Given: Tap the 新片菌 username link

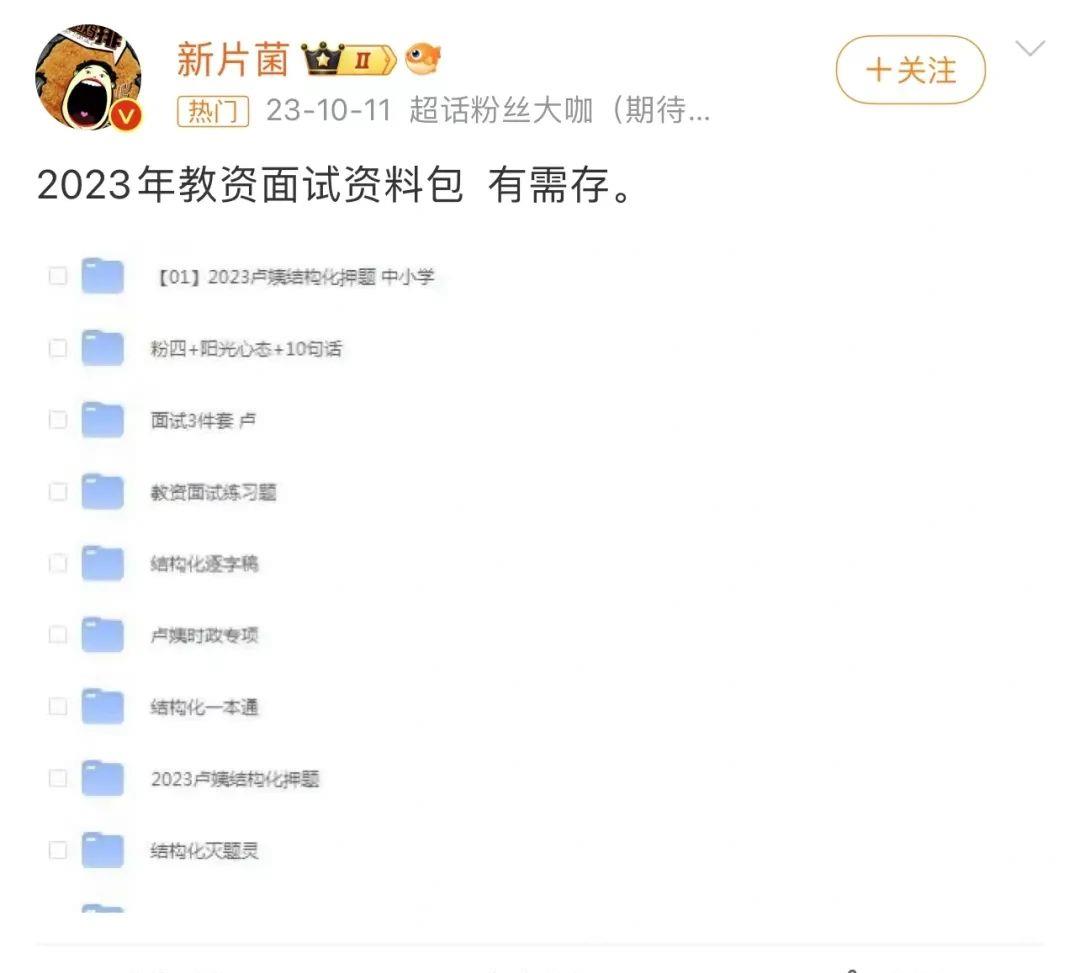Looking at the screenshot, I should (x=233, y=59).
